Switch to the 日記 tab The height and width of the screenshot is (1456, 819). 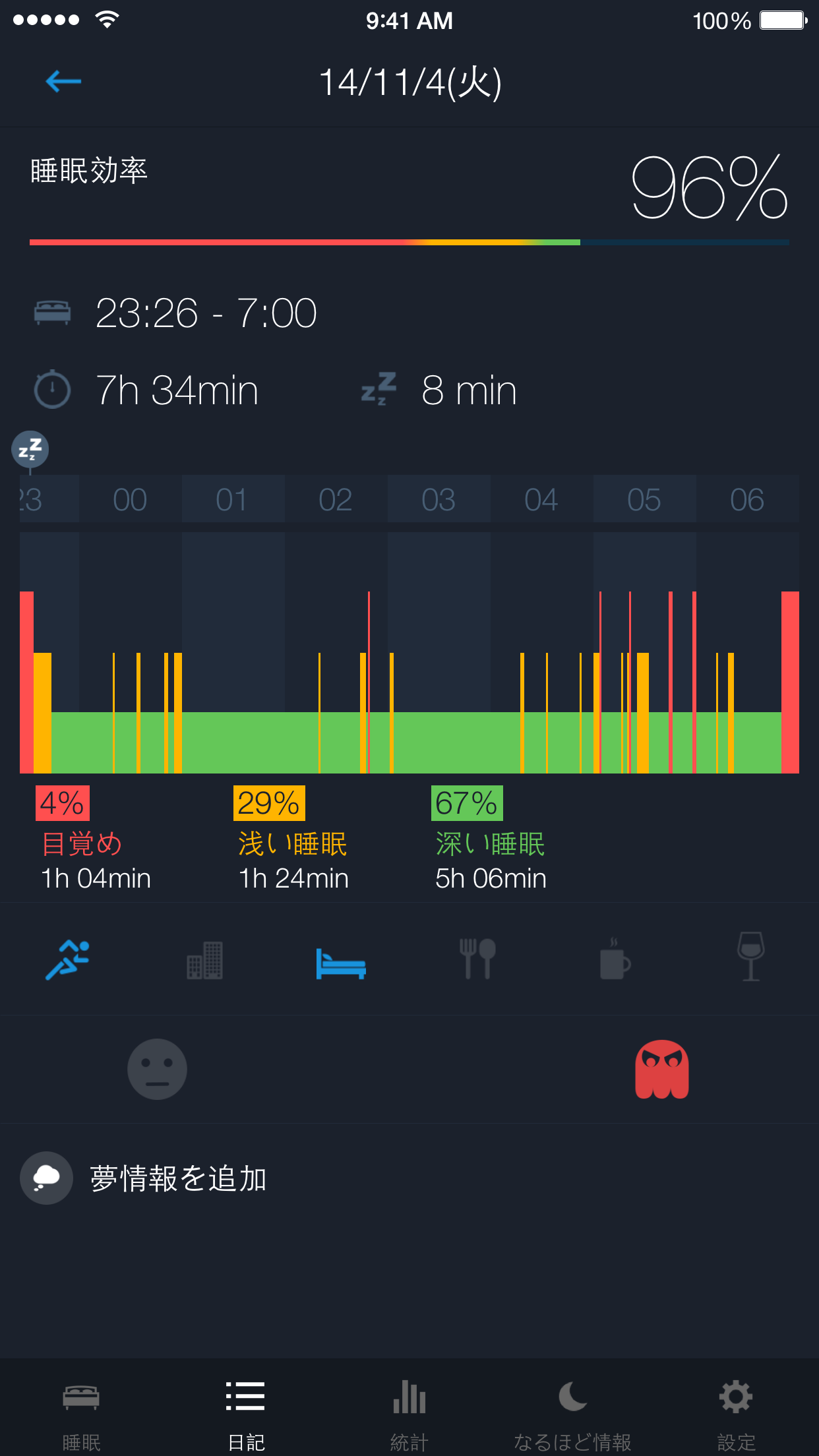point(245,1411)
